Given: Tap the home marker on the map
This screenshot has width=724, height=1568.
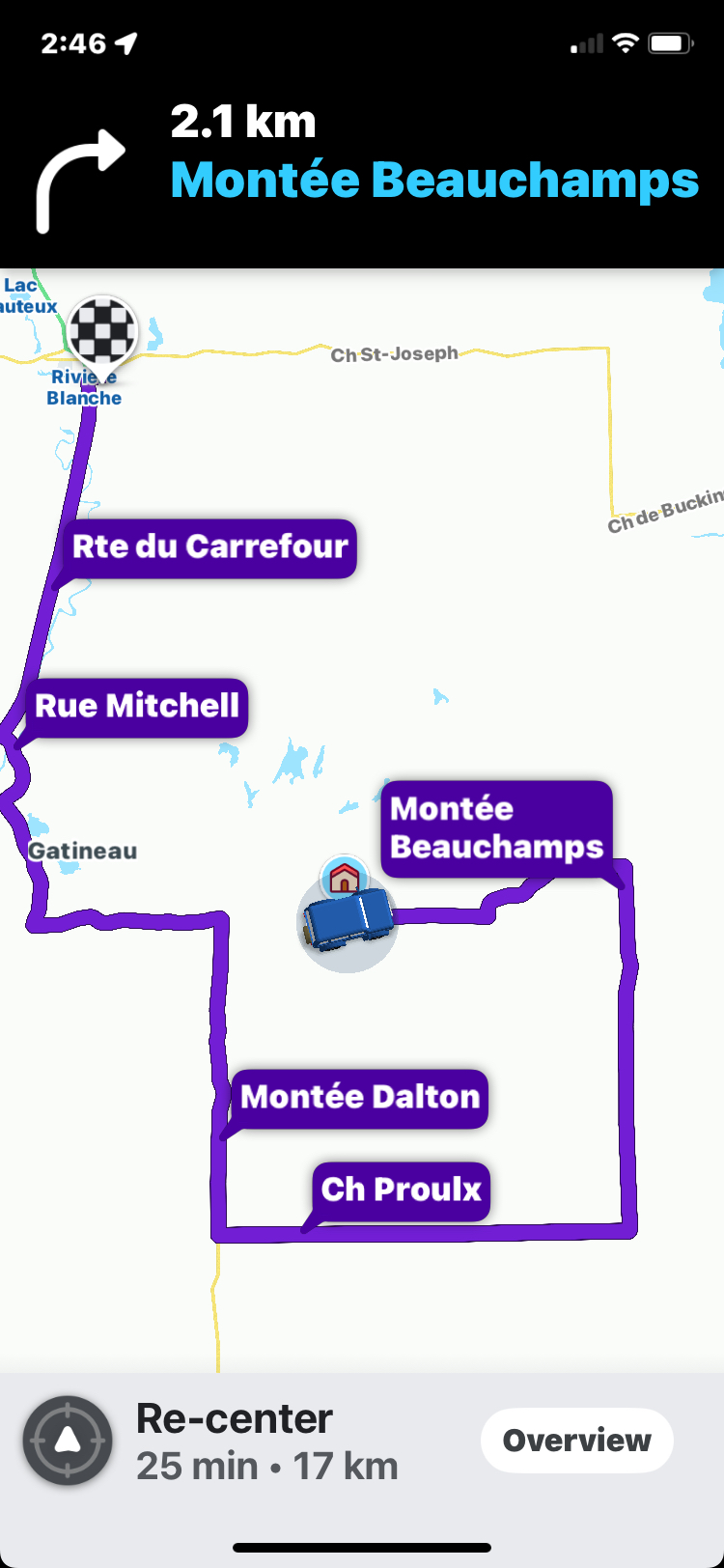Looking at the screenshot, I should [345, 878].
